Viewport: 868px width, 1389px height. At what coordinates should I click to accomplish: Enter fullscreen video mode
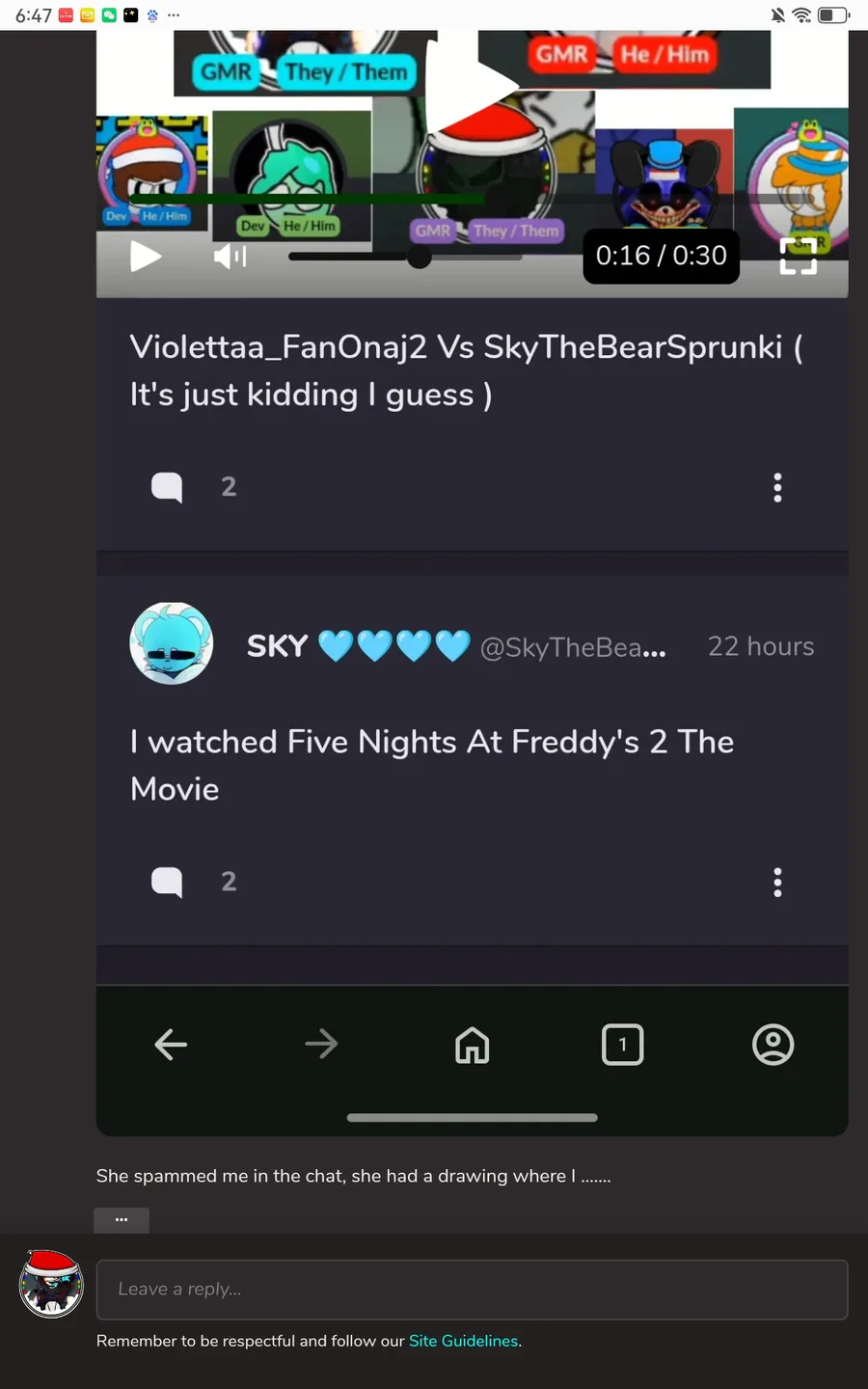798,257
